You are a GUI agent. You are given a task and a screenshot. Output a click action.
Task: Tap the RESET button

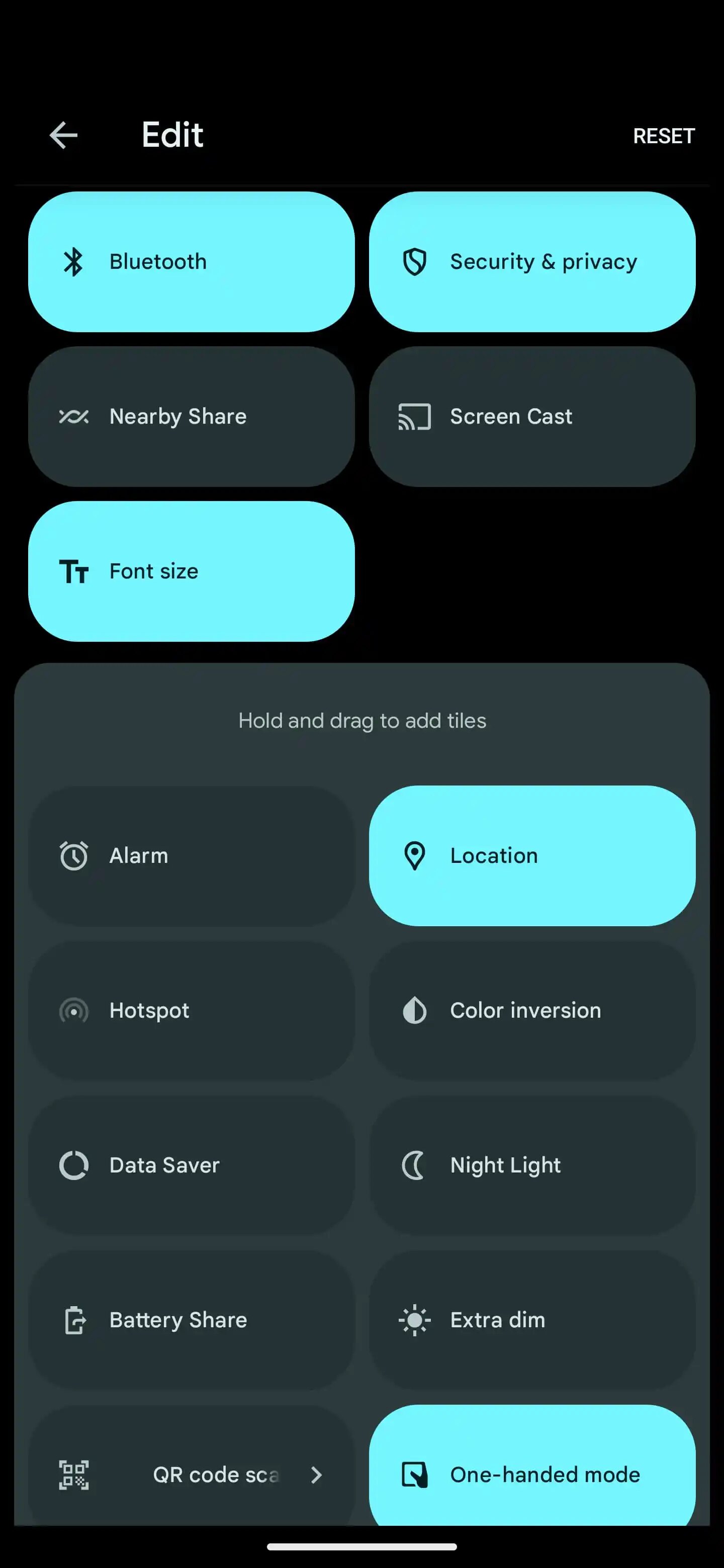coord(663,136)
